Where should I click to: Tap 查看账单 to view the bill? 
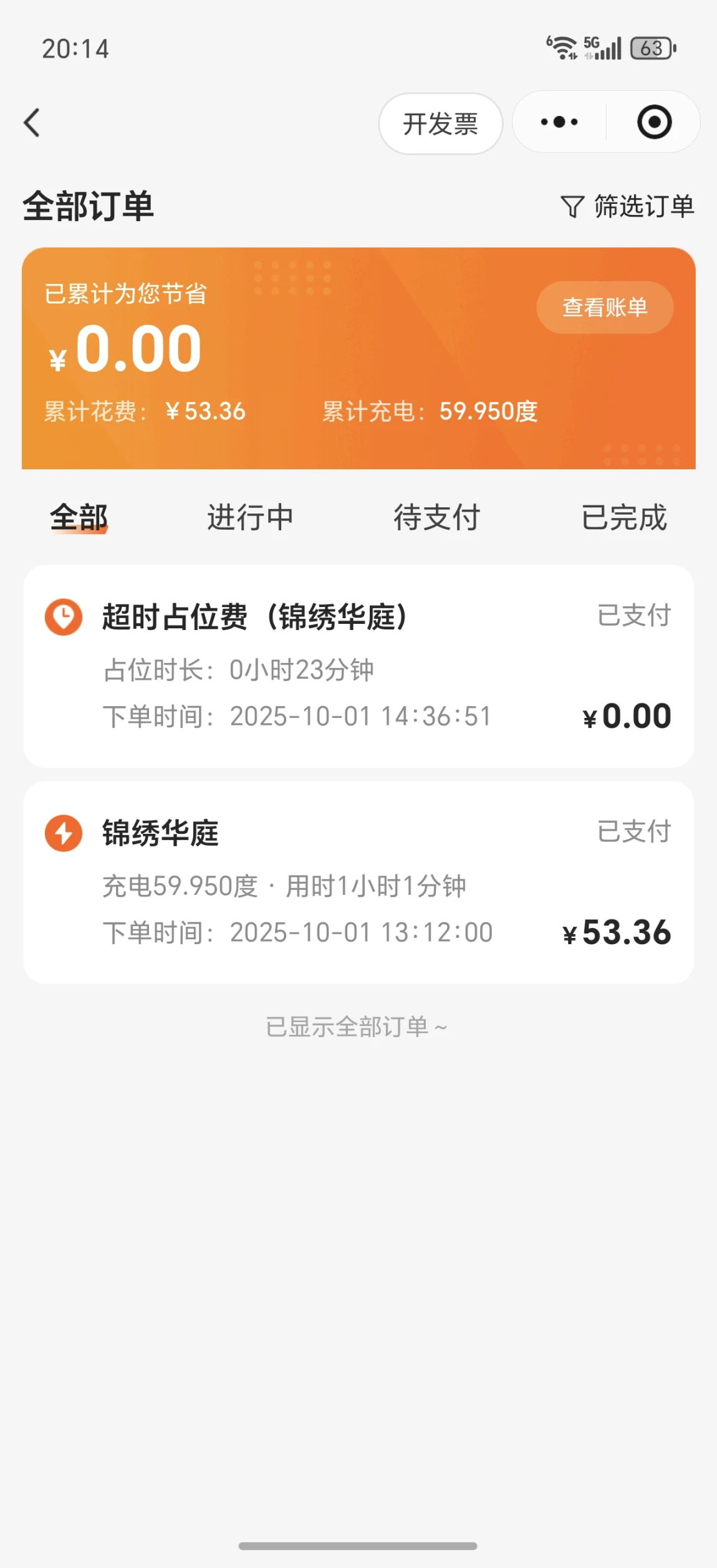tap(605, 307)
